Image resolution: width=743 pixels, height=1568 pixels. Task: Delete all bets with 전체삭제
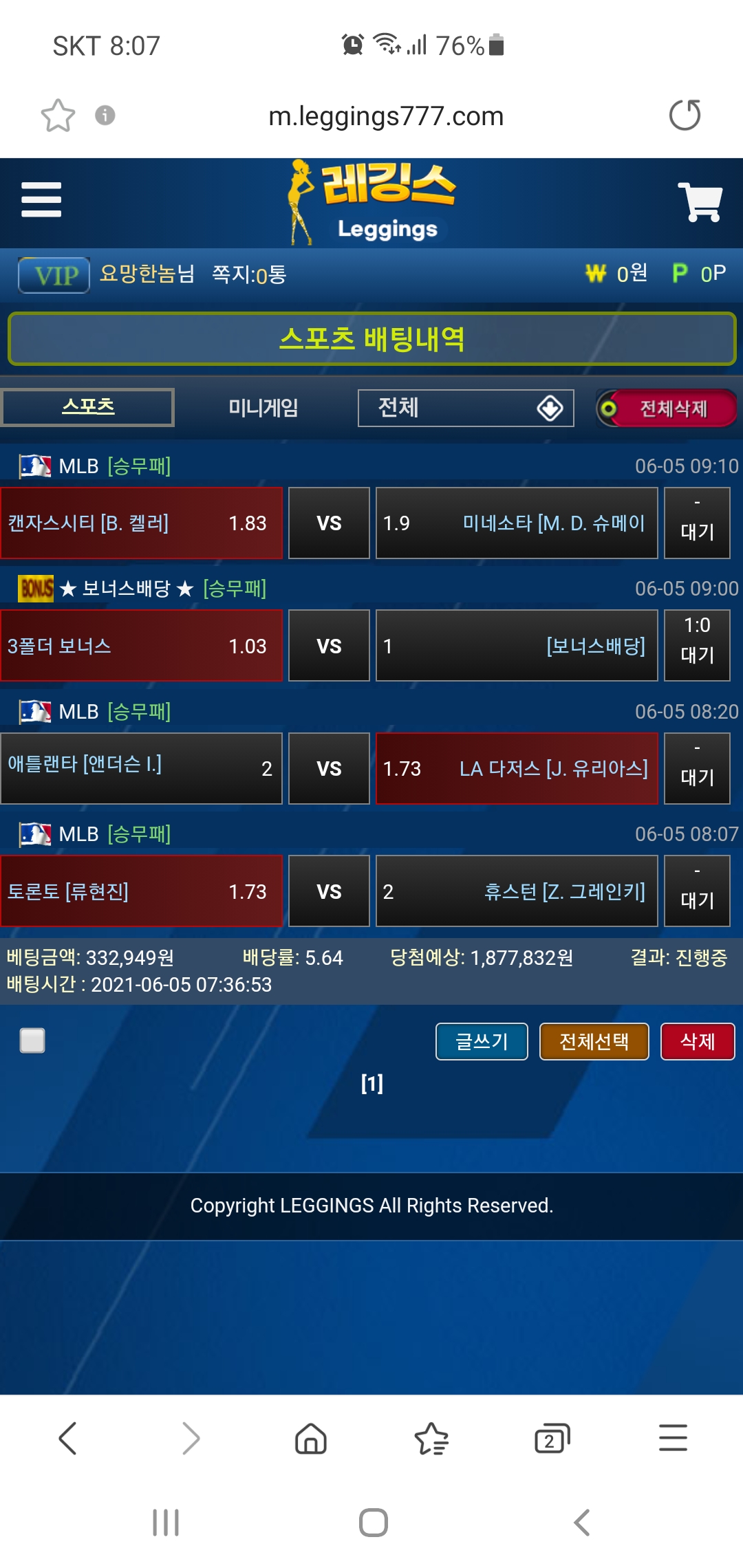pyautogui.click(x=666, y=409)
